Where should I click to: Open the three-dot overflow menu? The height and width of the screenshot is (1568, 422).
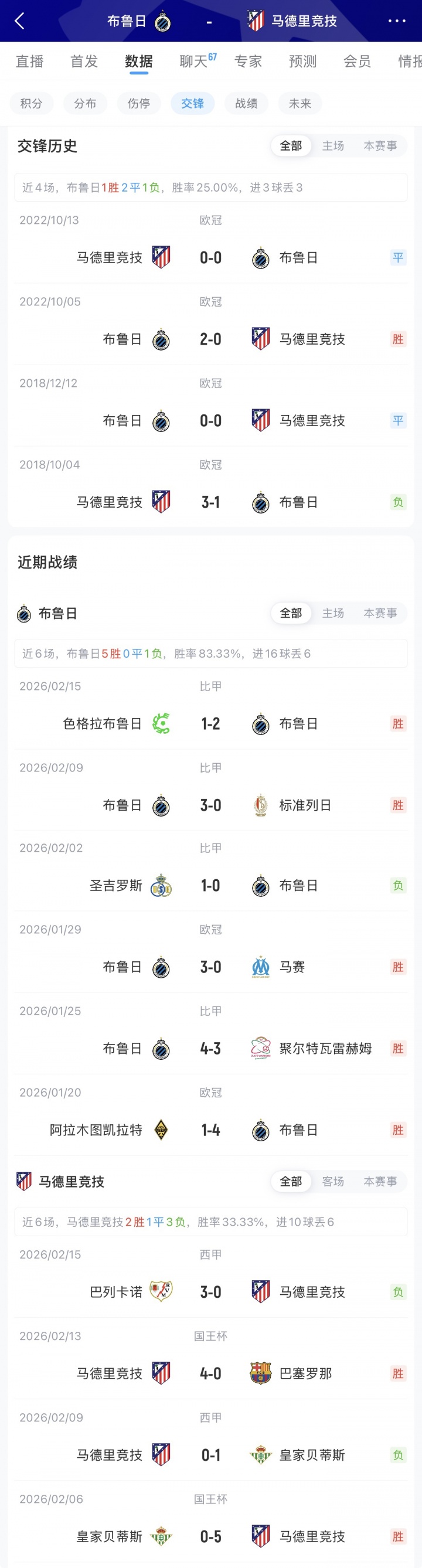click(396, 21)
